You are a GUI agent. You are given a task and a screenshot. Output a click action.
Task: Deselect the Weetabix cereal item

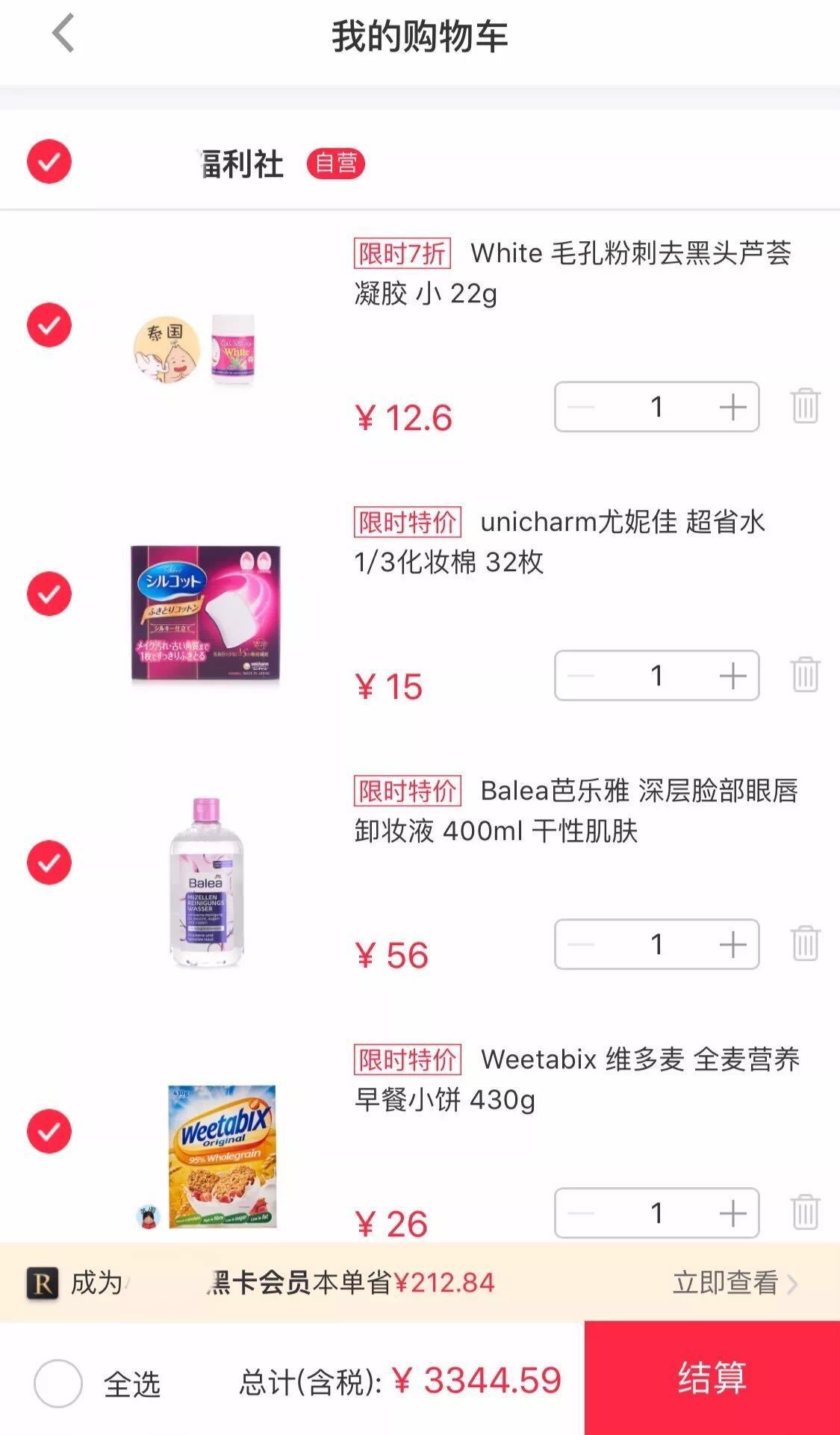pos(49,1131)
